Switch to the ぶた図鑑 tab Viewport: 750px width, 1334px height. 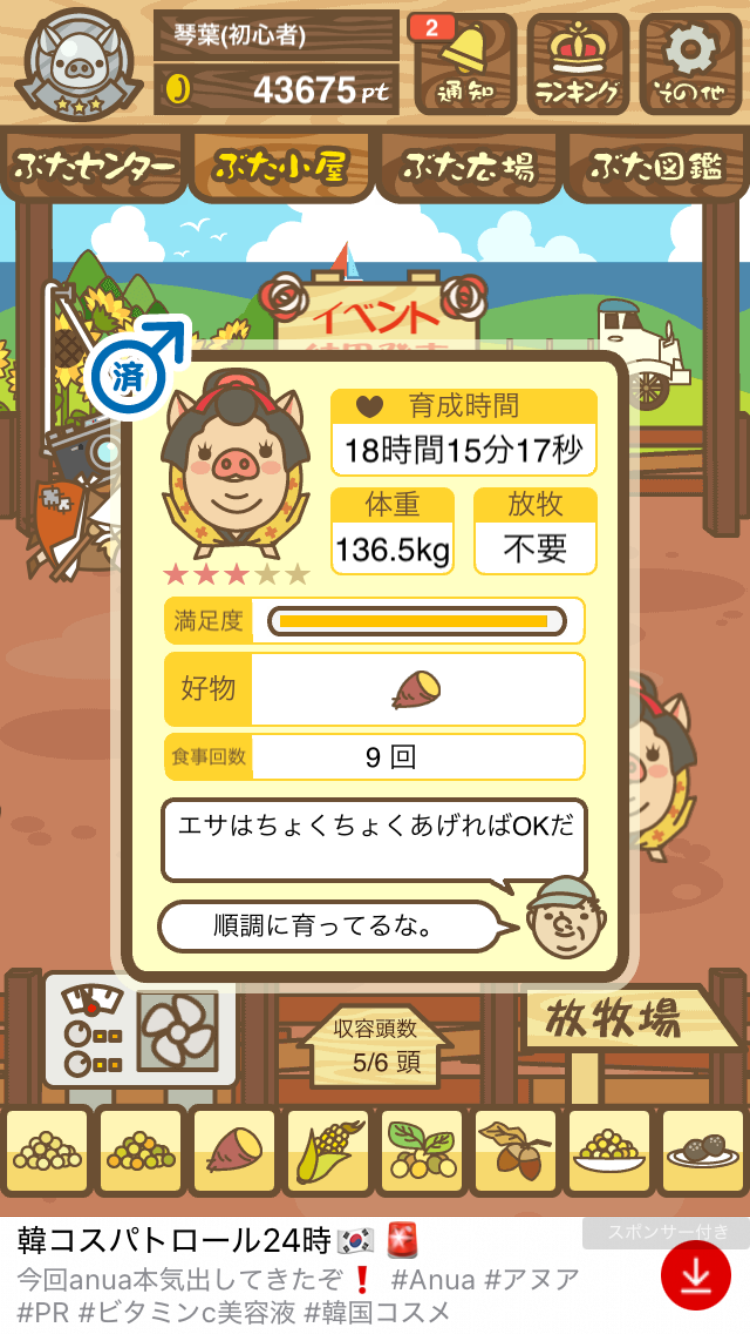pos(655,167)
